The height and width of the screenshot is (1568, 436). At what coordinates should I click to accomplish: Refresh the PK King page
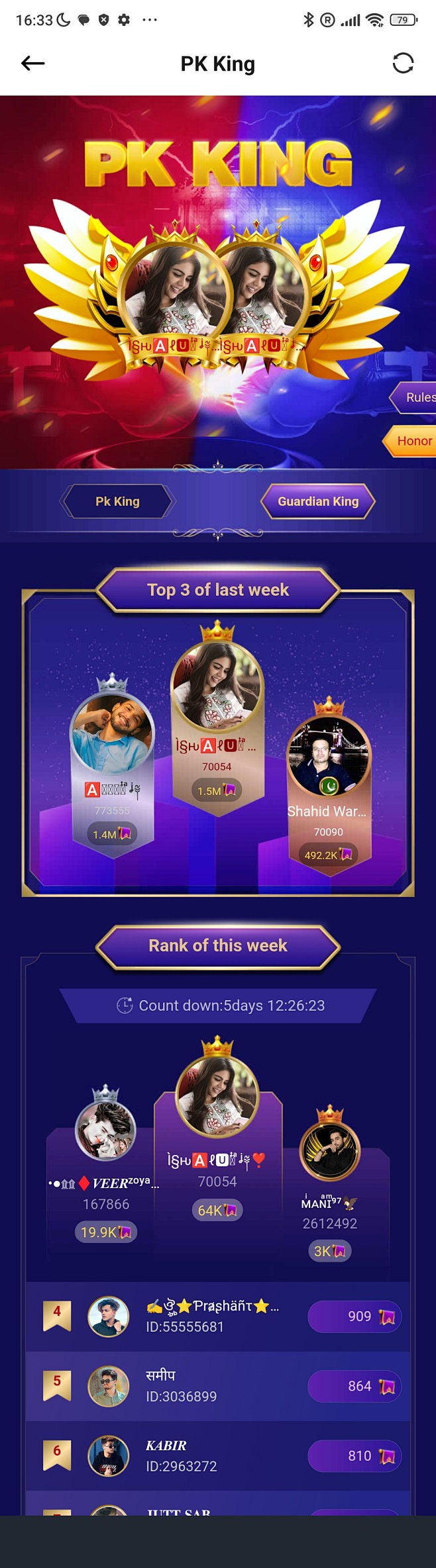[x=403, y=64]
